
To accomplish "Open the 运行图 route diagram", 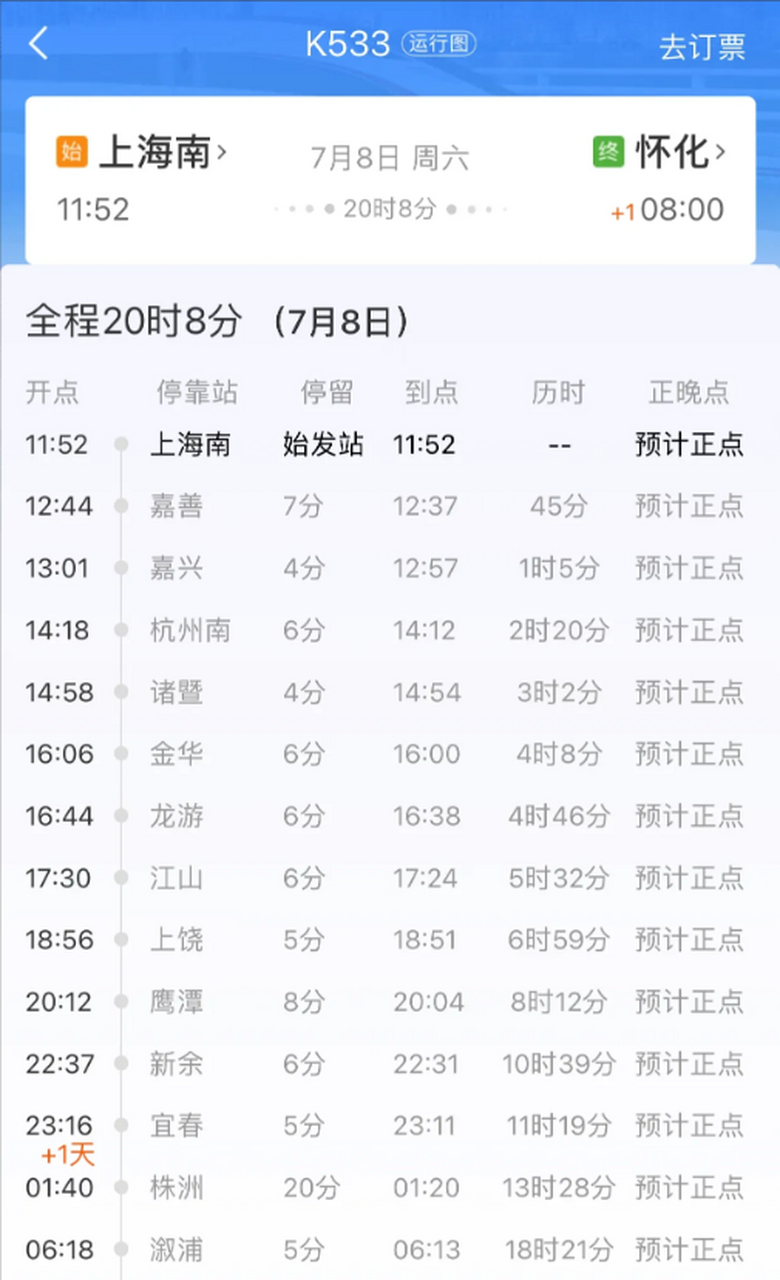I will tap(438, 45).
